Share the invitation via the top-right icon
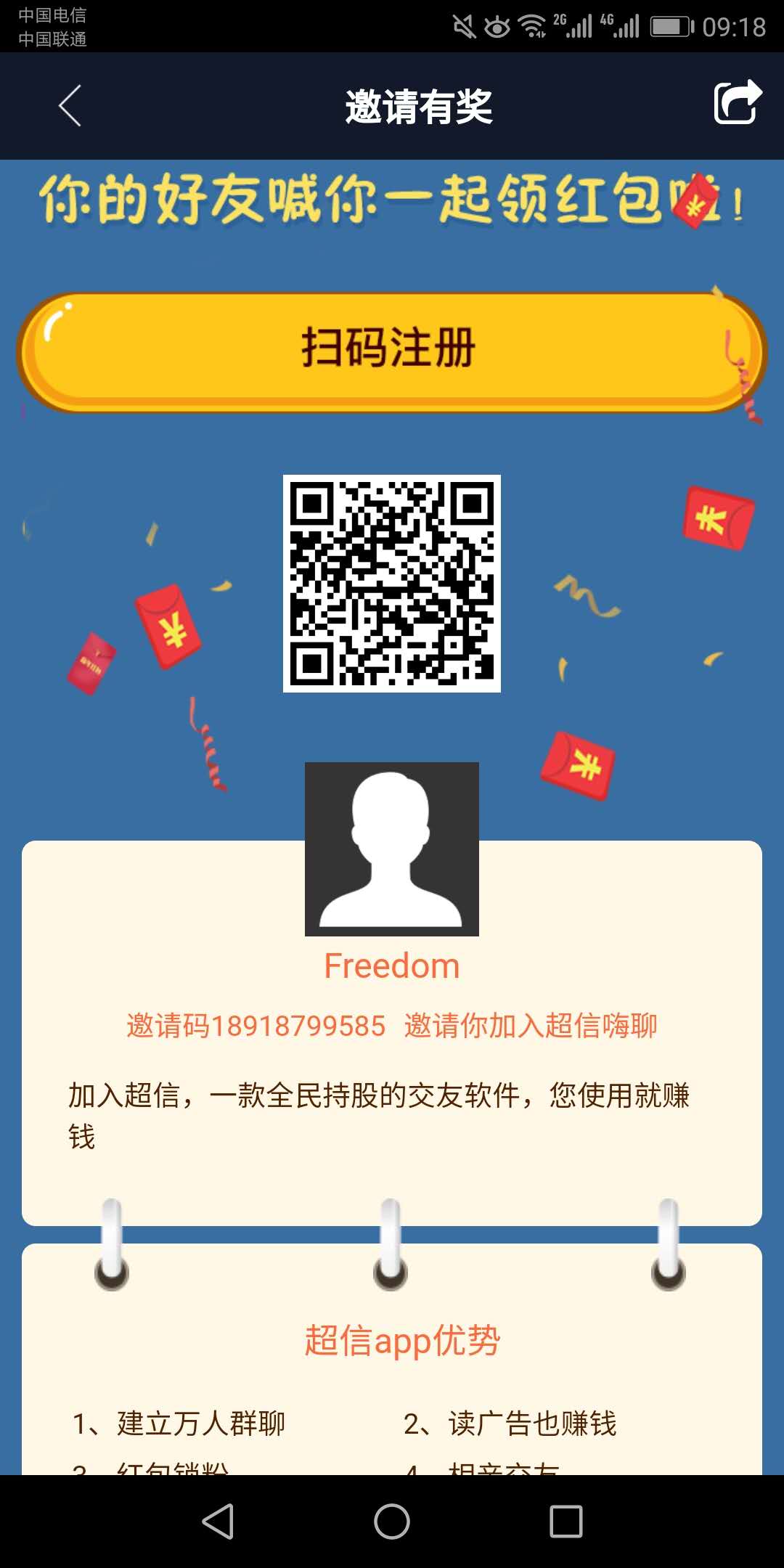784x1568 pixels. pos(737,103)
